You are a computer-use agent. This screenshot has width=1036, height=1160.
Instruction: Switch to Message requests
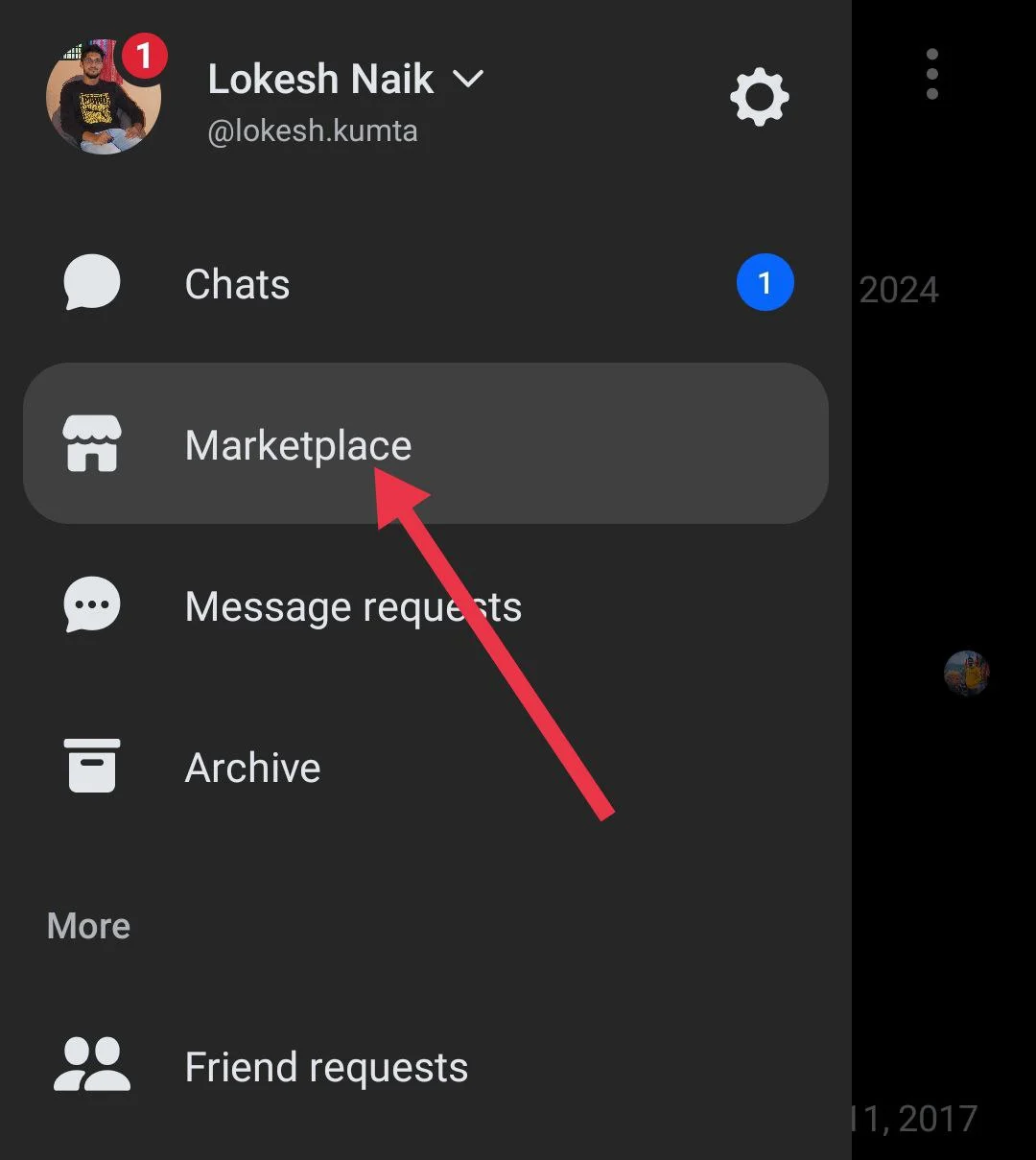(x=353, y=605)
